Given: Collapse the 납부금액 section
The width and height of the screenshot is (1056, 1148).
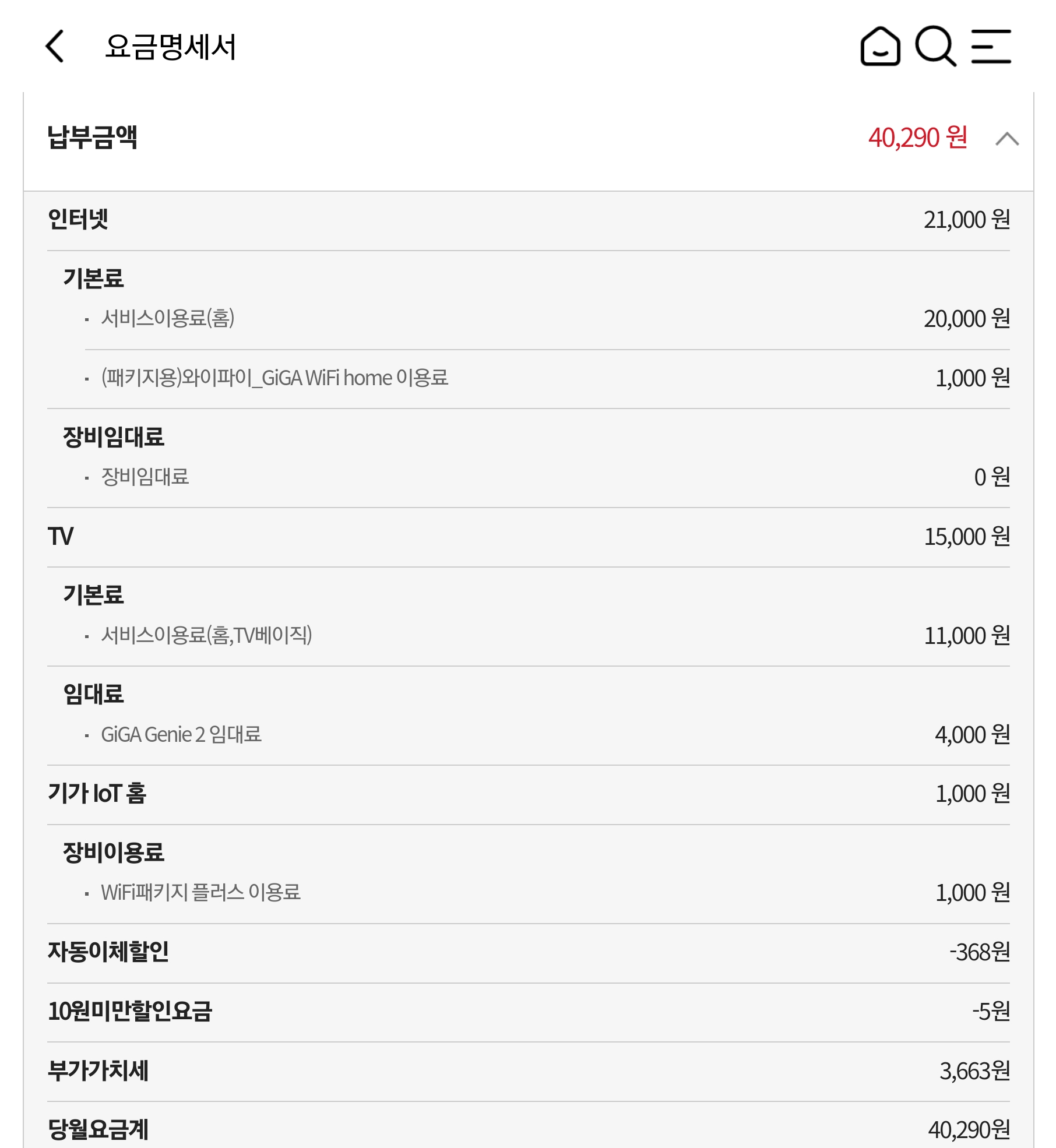Looking at the screenshot, I should tap(1006, 139).
